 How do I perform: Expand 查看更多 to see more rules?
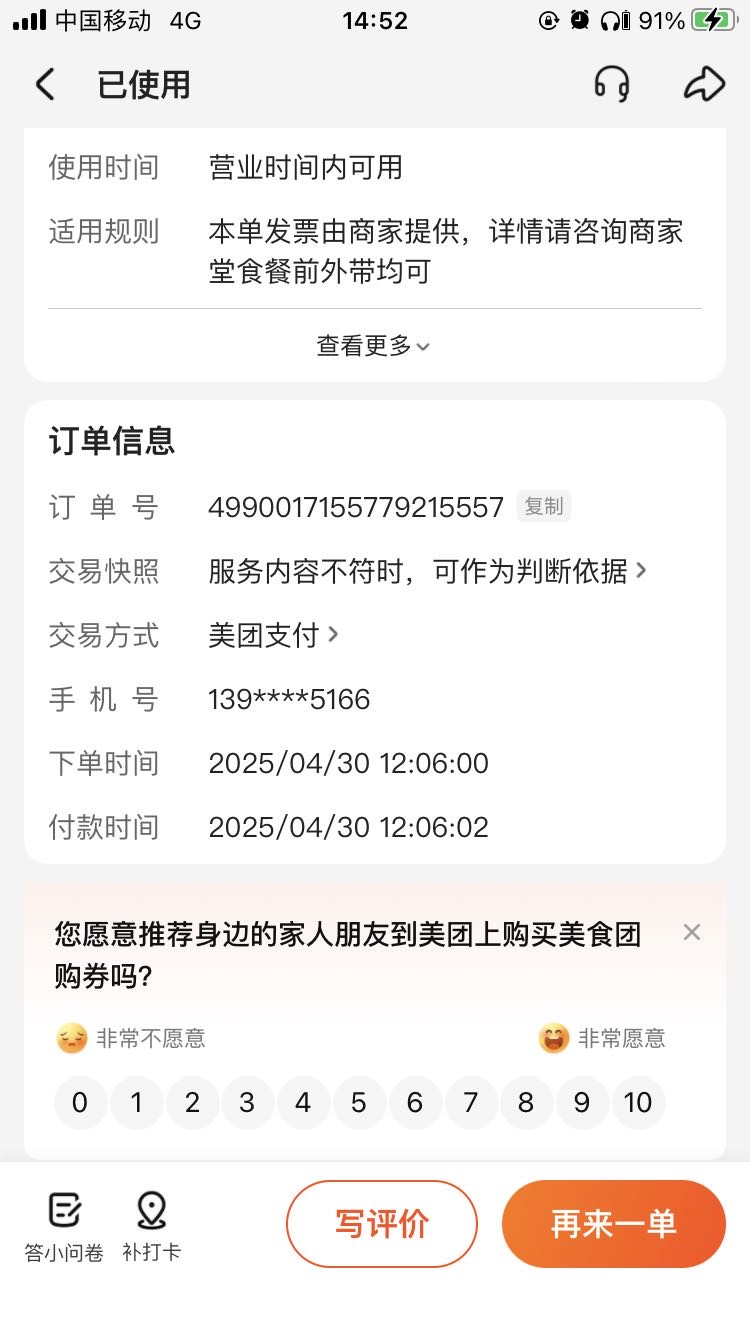pos(374,346)
